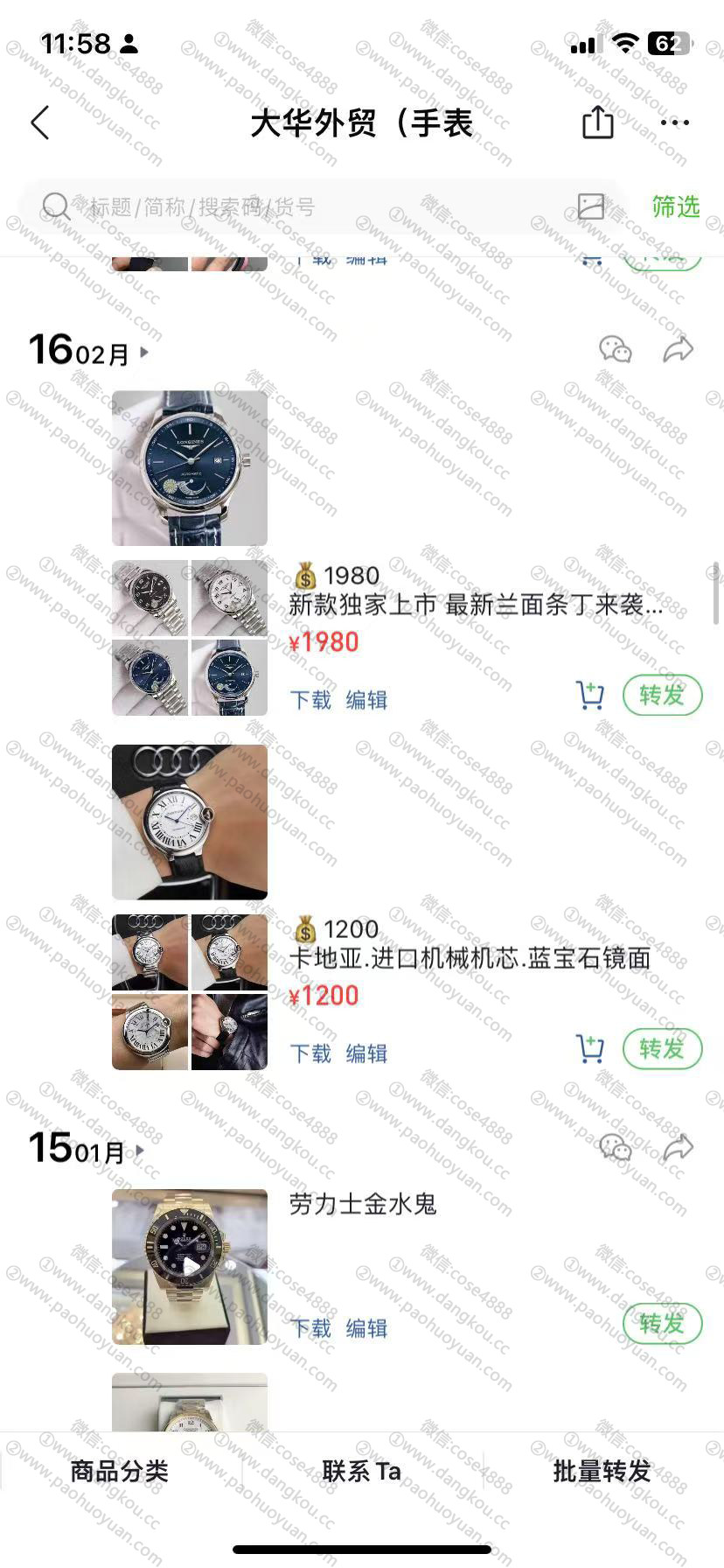
Task: Tap 下载 under the ¥1980 listing
Action: tap(310, 700)
